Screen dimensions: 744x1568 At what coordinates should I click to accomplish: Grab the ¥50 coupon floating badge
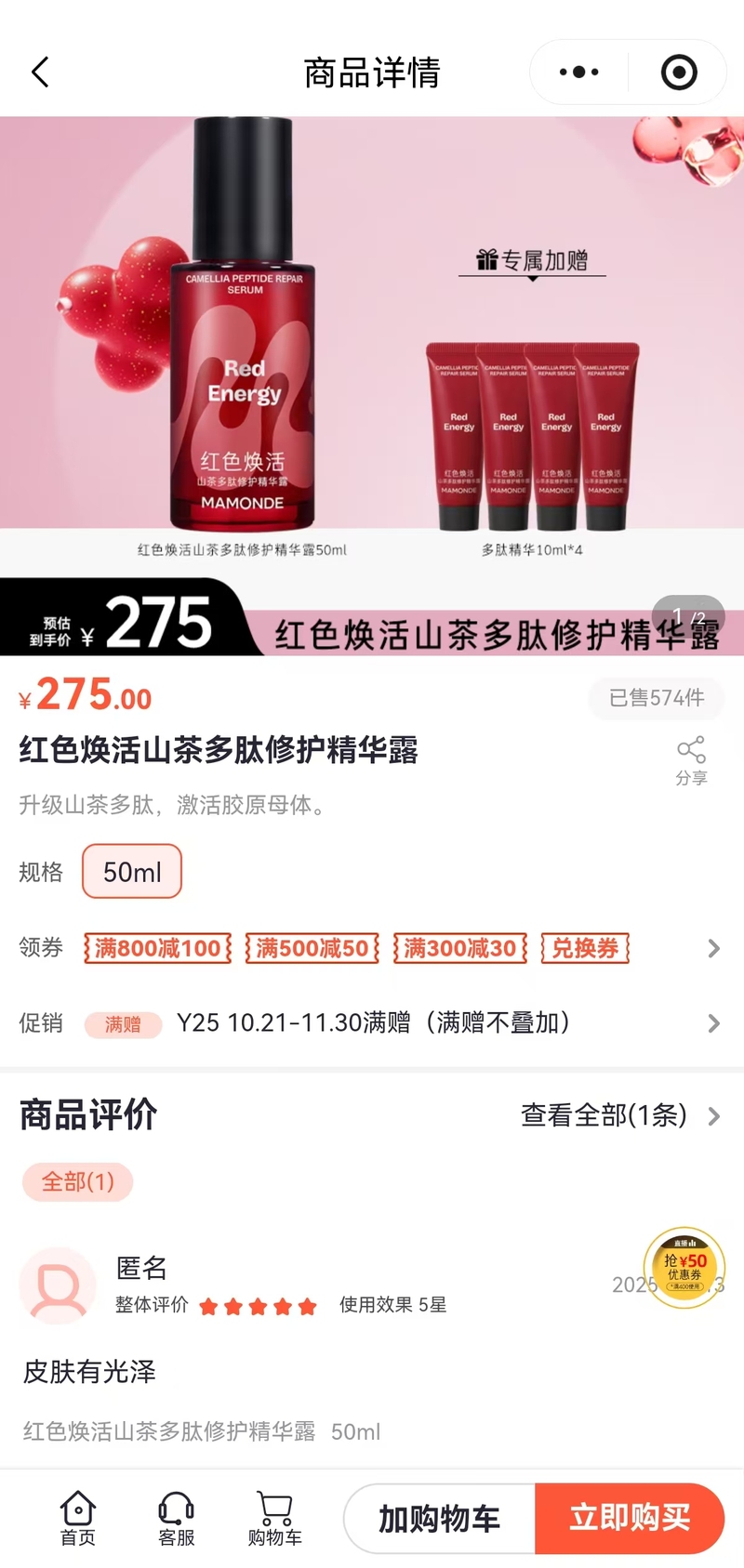click(x=684, y=1267)
